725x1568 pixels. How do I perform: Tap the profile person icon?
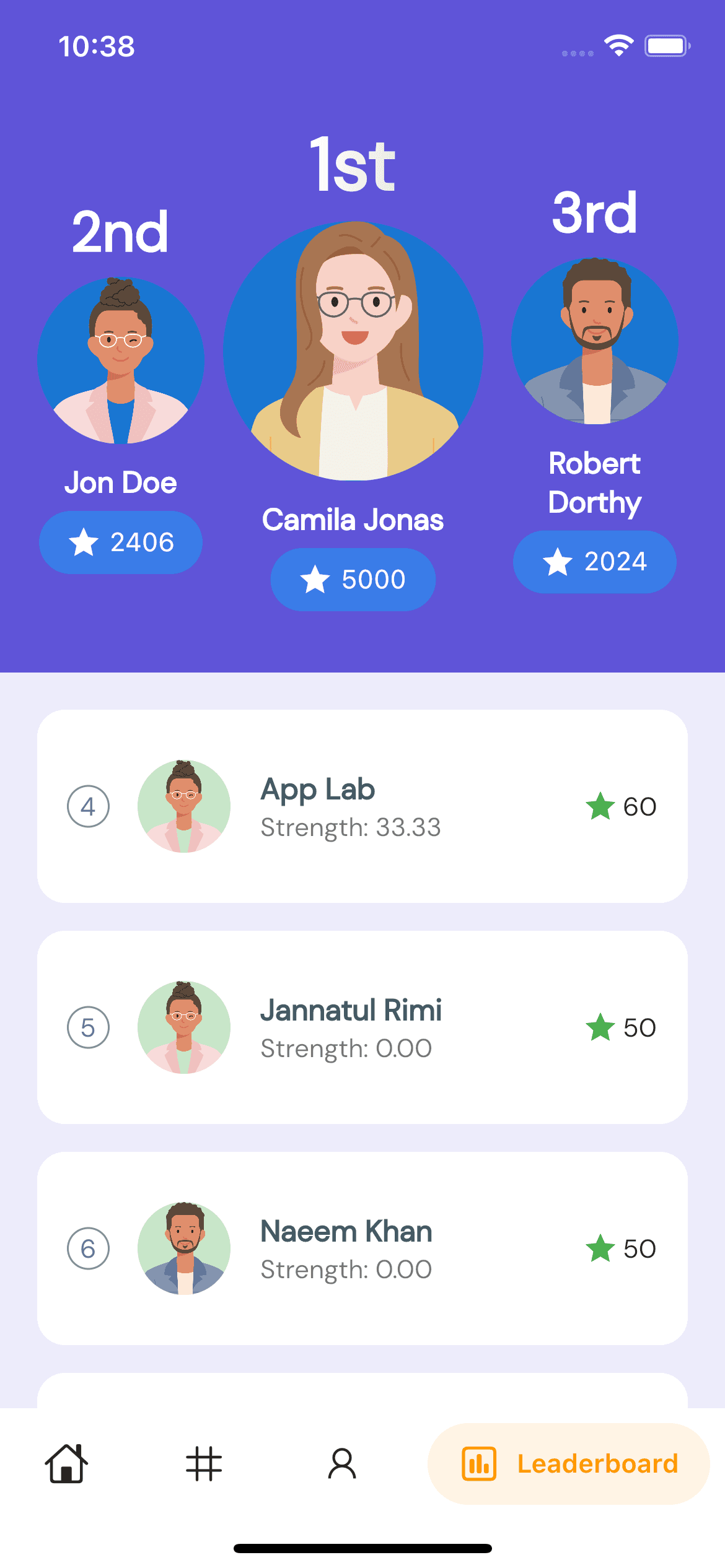point(340,1464)
